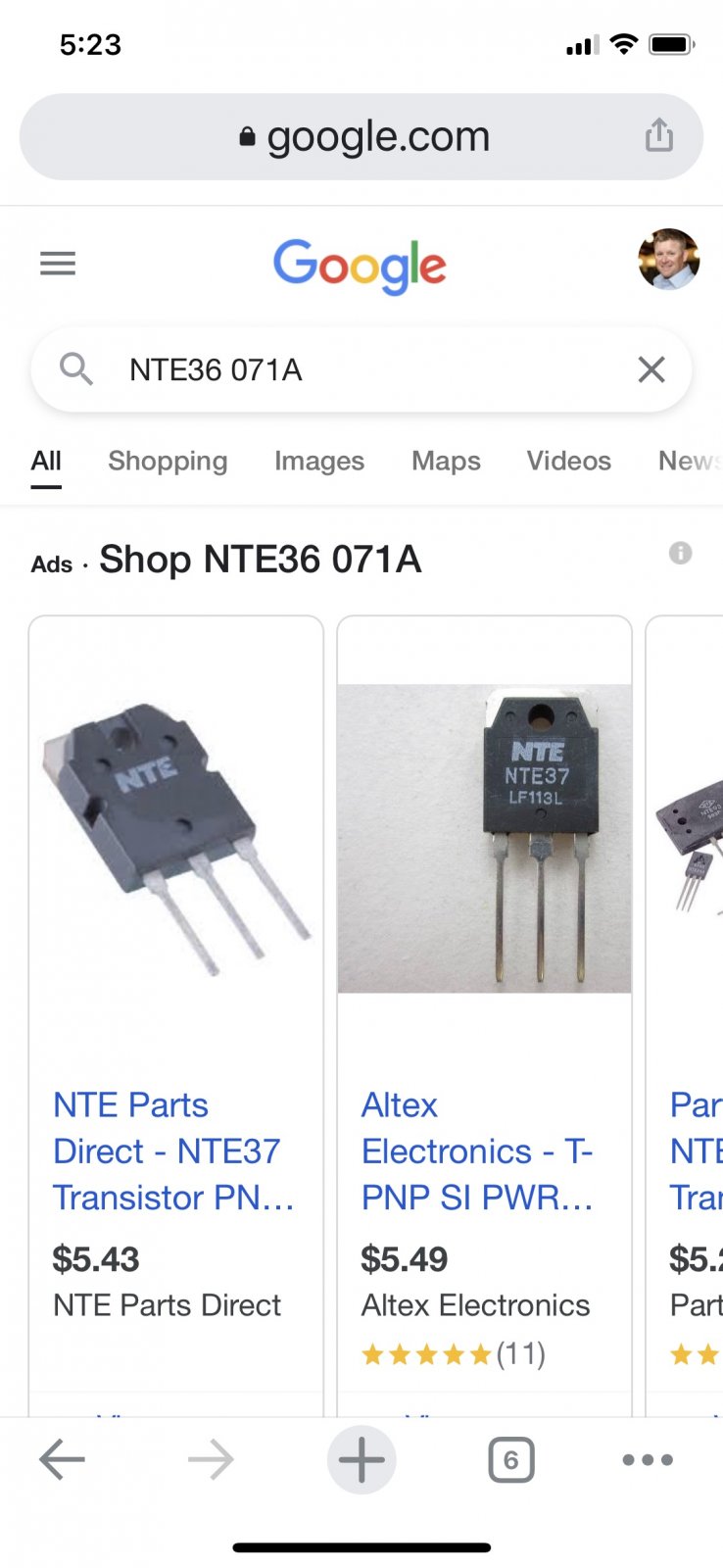Open the Google account profile picture
This screenshot has height=1568, width=723.
pyautogui.click(x=668, y=260)
